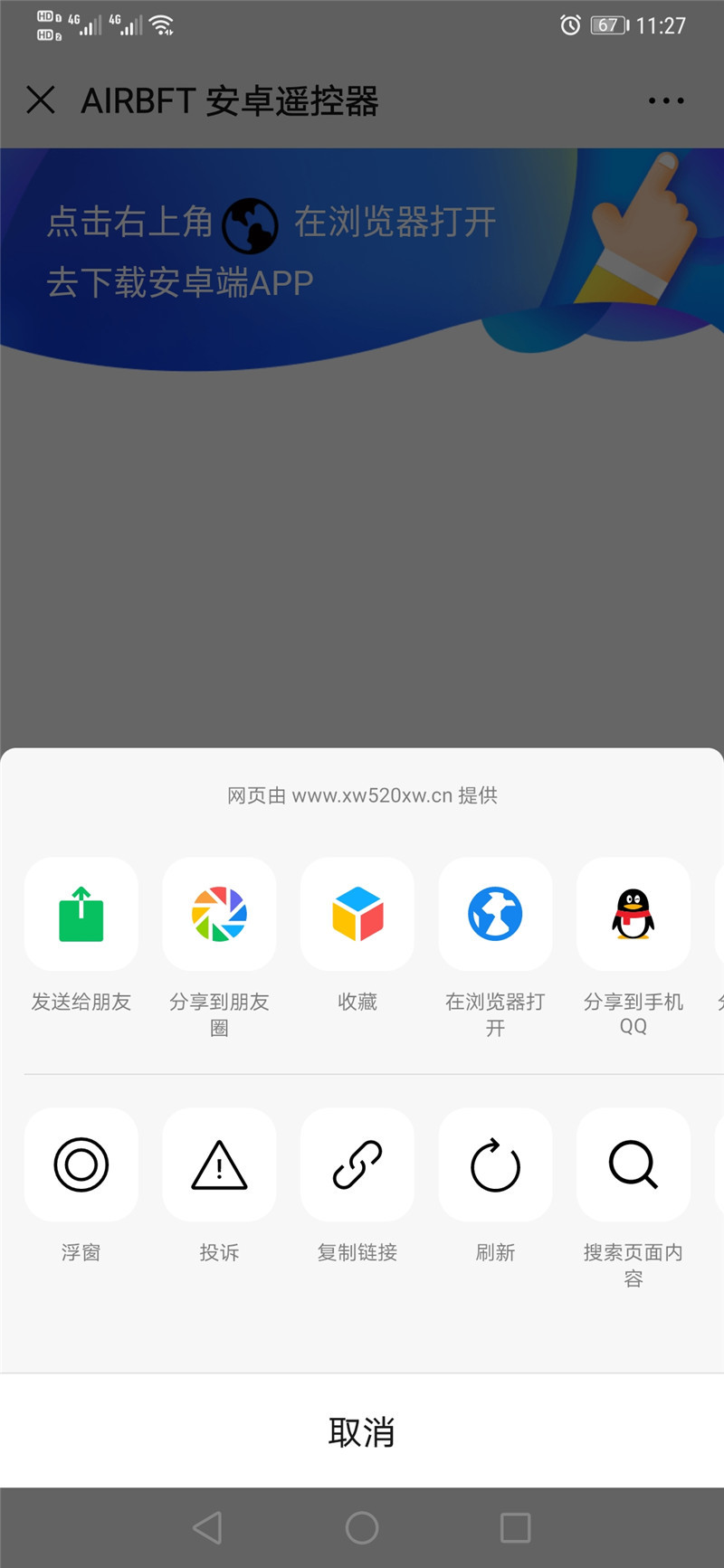The image size is (724, 1568).
Task: Refresh the page (刷新)
Action: (x=495, y=1164)
